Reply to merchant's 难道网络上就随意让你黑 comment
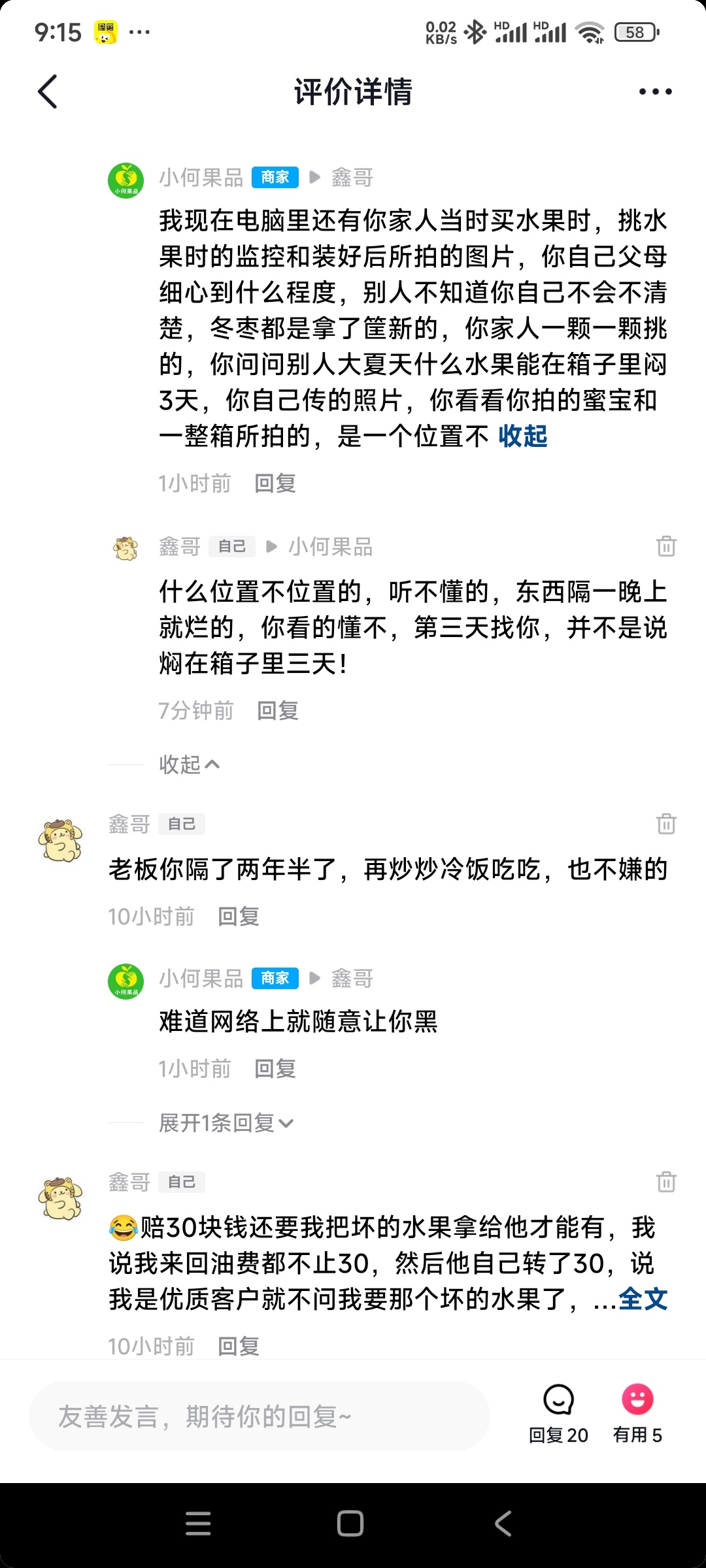Image resolution: width=706 pixels, height=1568 pixels. [275, 1069]
